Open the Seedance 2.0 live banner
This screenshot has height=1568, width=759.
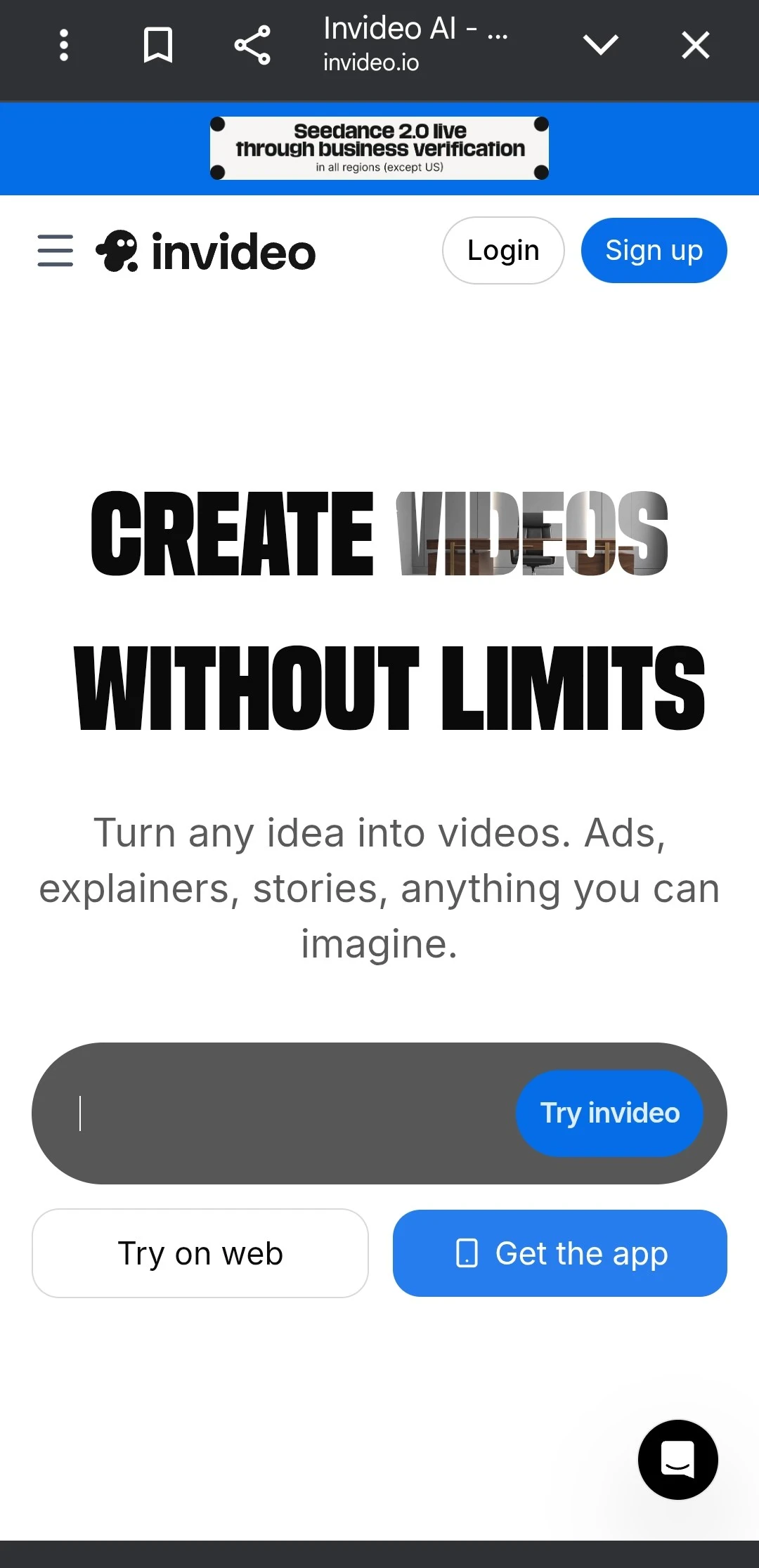(379, 148)
